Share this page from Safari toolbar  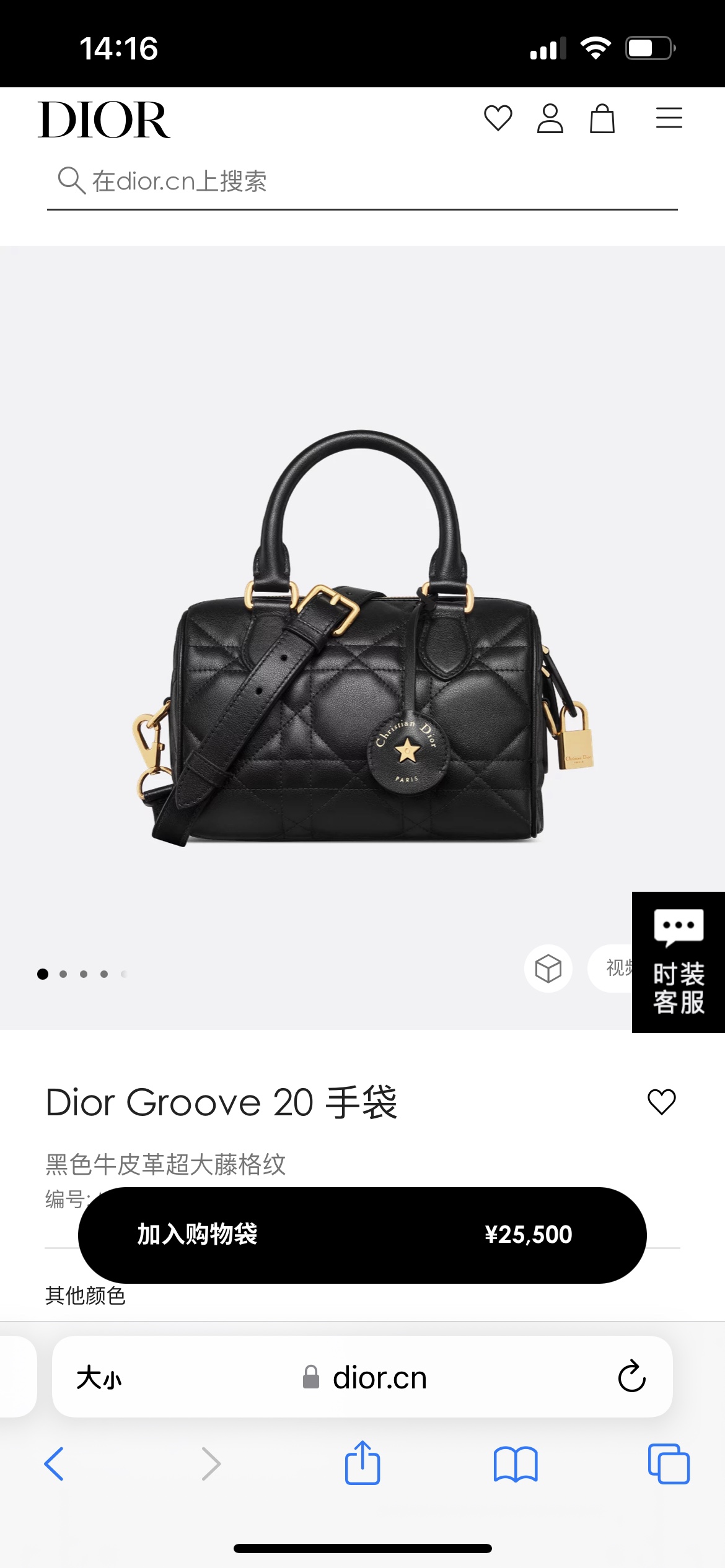362,1463
